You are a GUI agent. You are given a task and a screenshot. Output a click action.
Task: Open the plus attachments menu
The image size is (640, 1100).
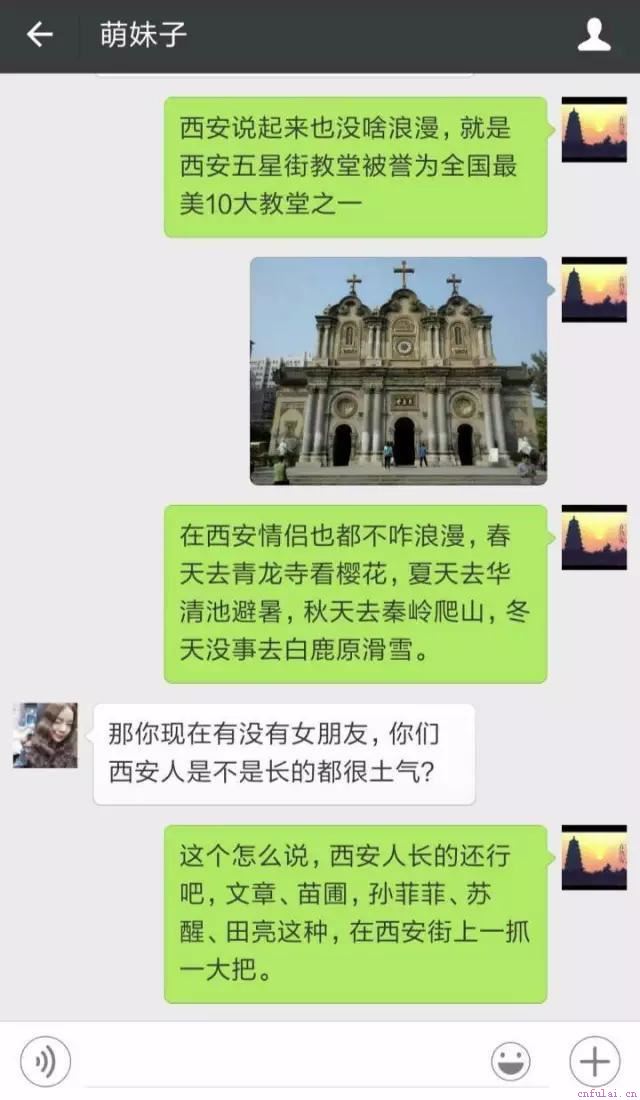pos(594,1061)
